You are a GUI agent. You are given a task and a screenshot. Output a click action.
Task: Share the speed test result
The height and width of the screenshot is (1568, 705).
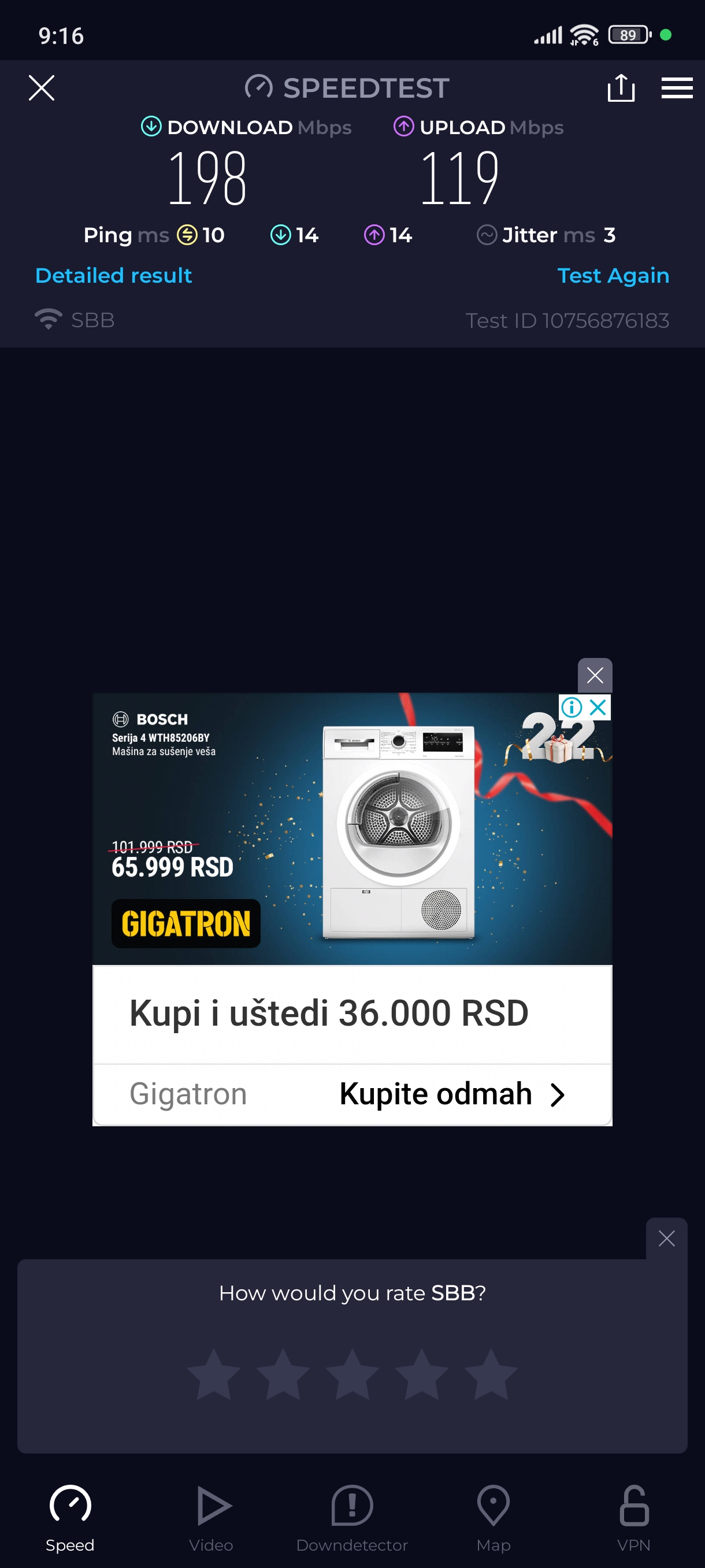pyautogui.click(x=621, y=88)
